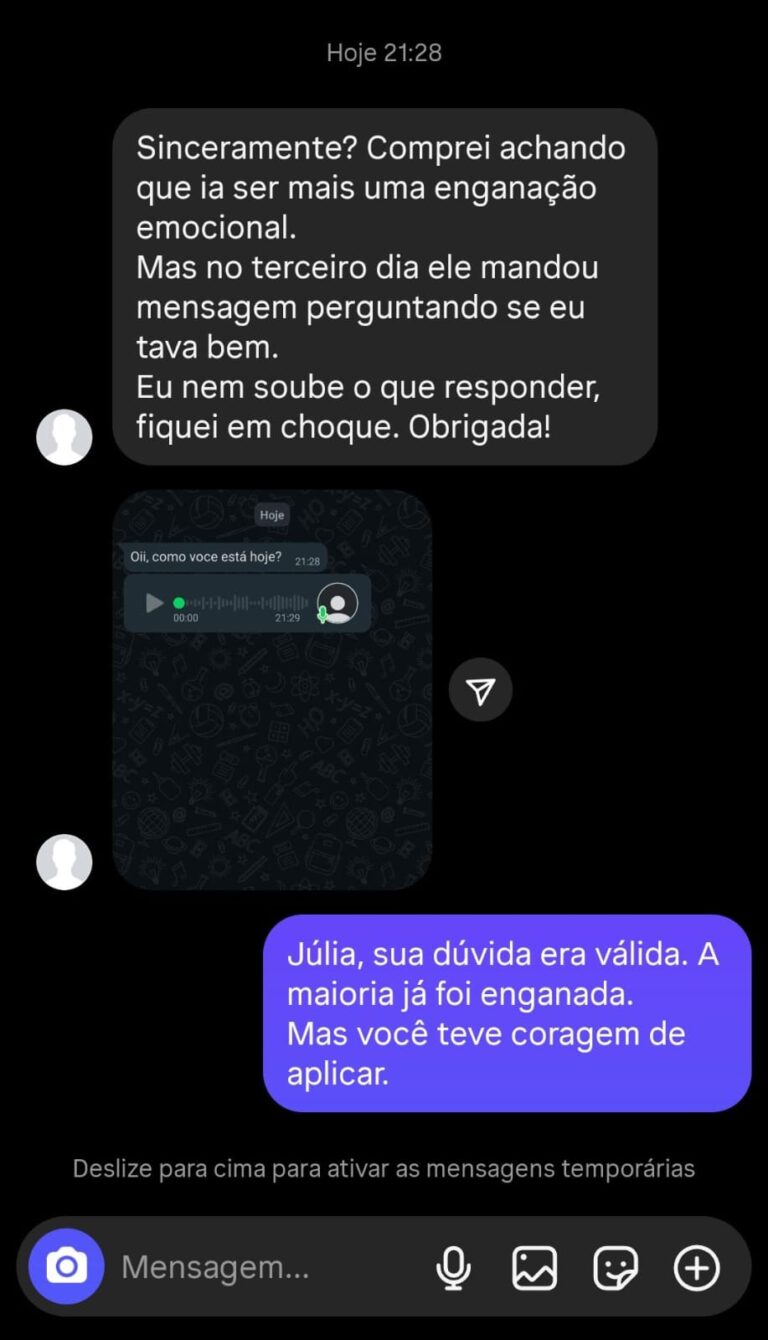The height and width of the screenshot is (1340, 768).
Task: Open the camera from message bar
Action: pyautogui.click(x=66, y=1267)
